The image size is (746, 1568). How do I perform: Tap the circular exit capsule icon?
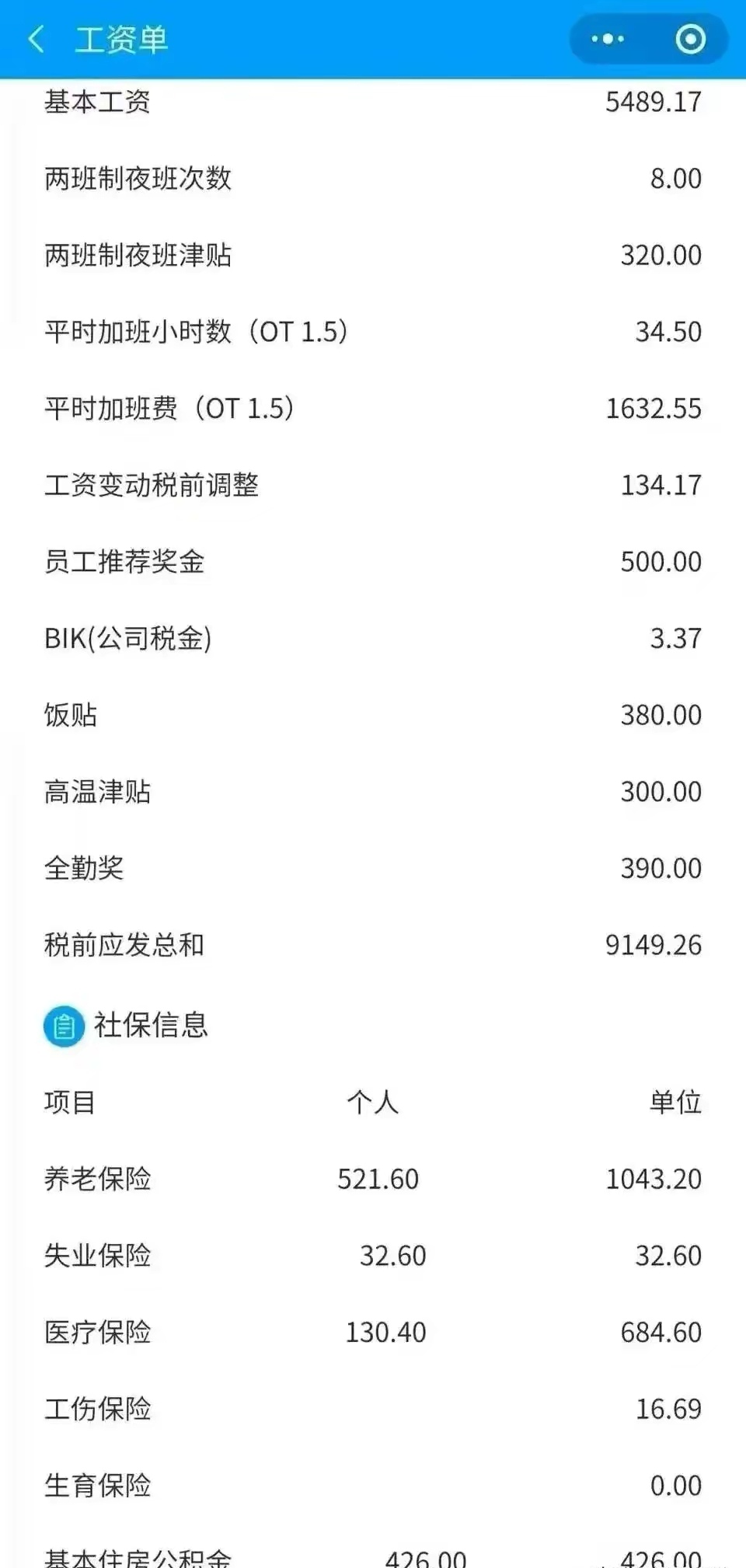tap(690, 38)
